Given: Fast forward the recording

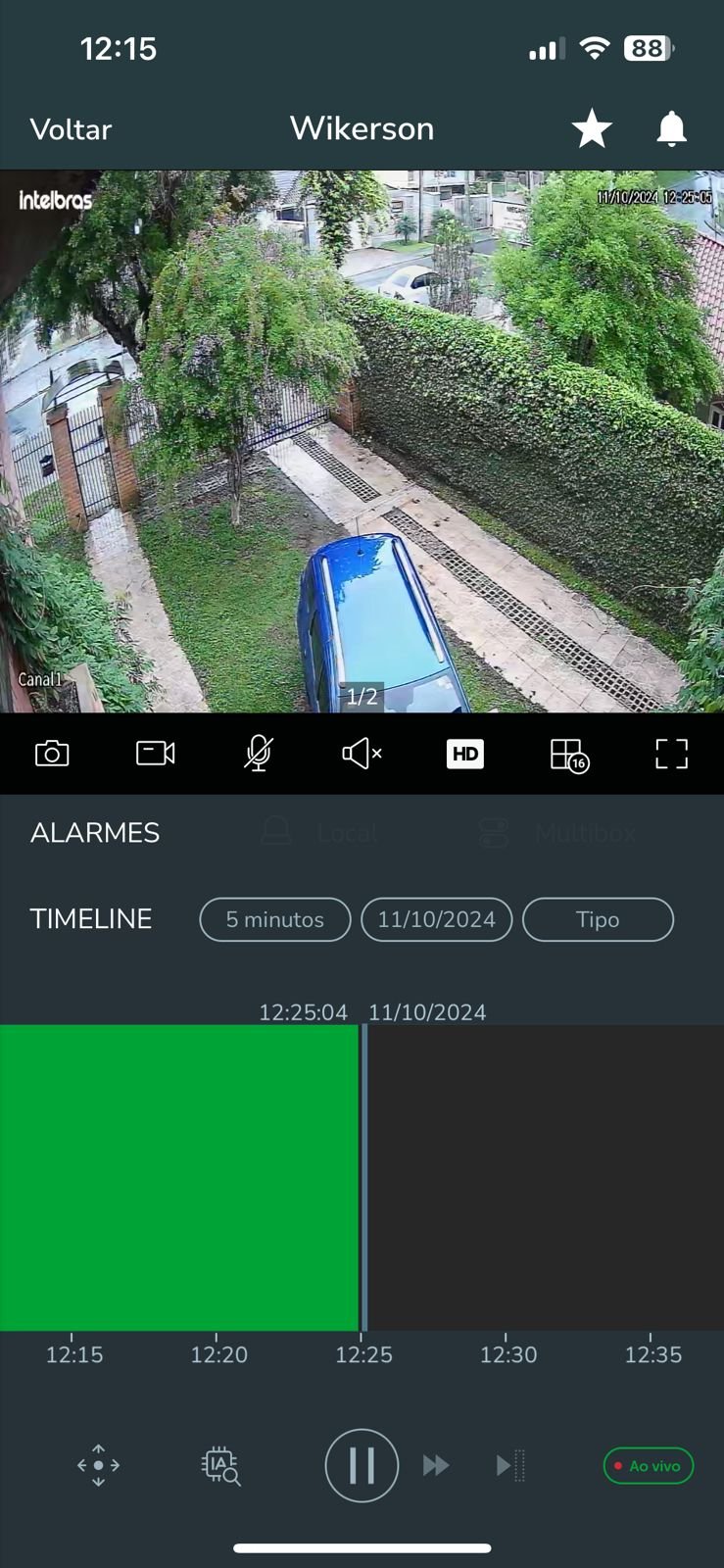Looking at the screenshot, I should pyautogui.click(x=436, y=1466).
